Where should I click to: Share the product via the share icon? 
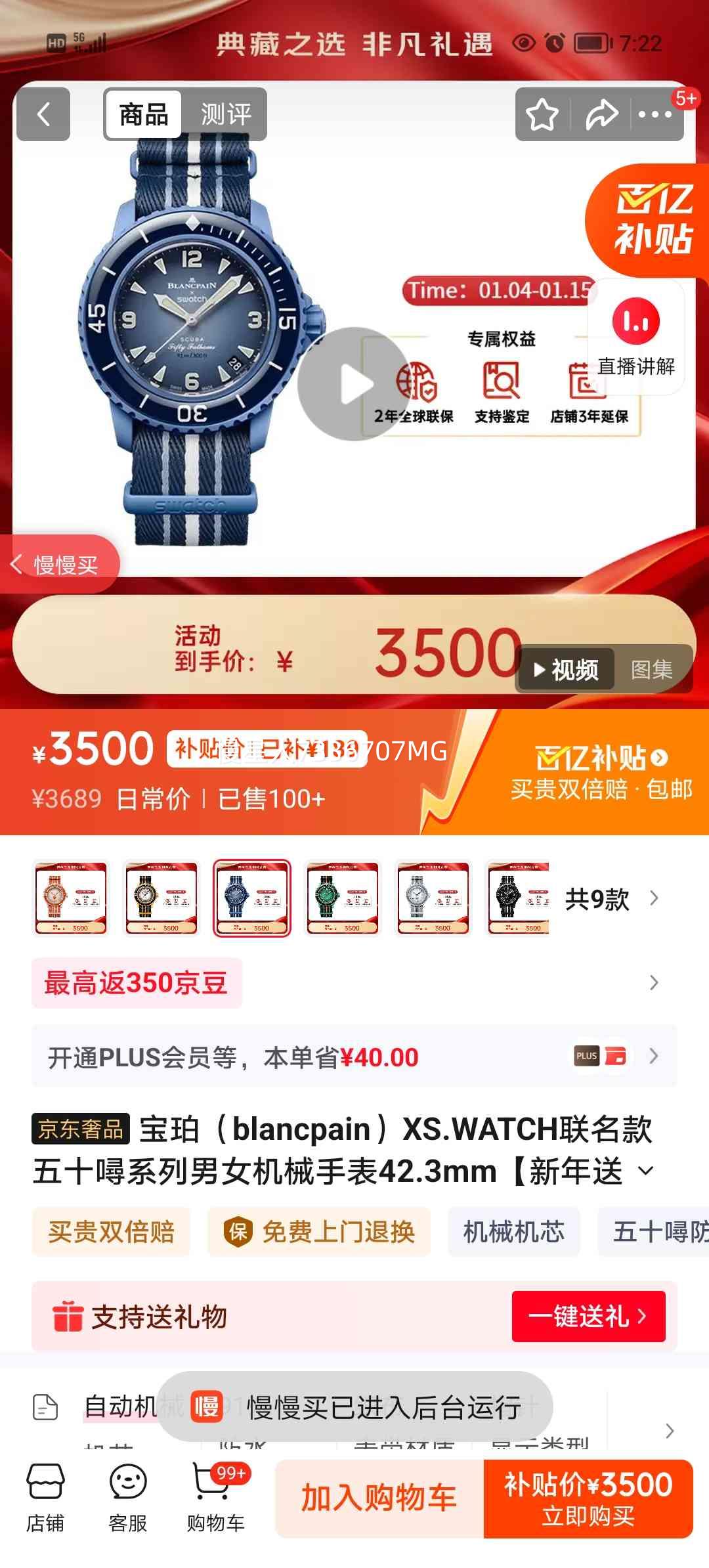[x=599, y=116]
